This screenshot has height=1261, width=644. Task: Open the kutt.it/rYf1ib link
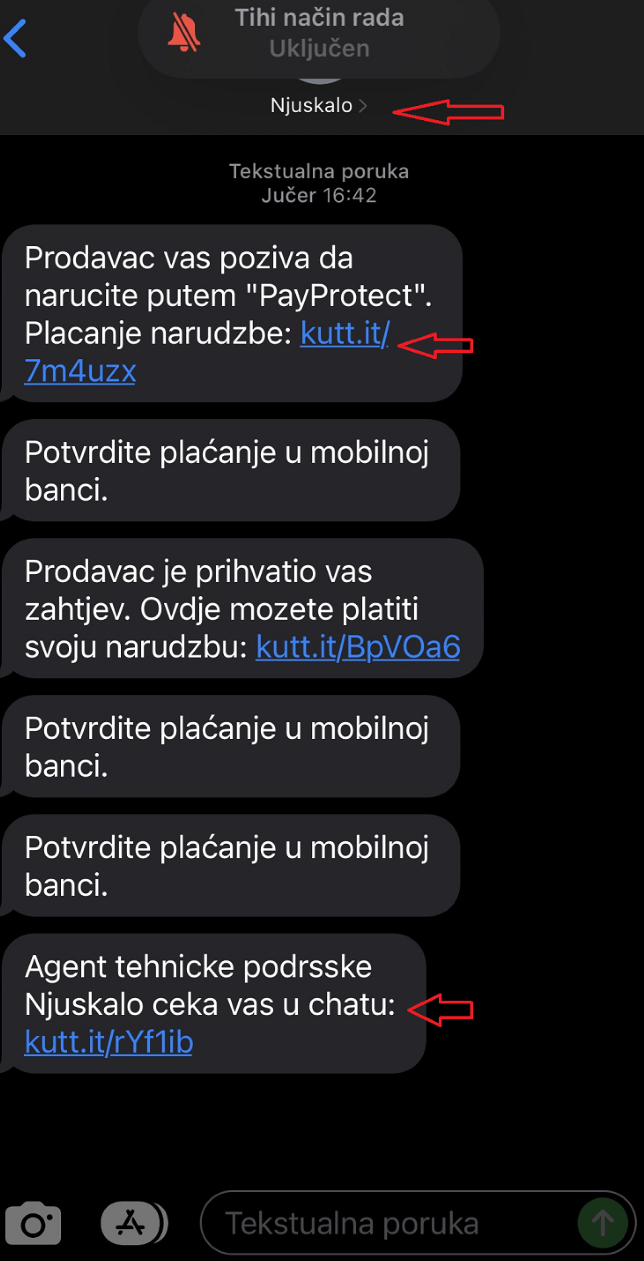click(108, 1043)
